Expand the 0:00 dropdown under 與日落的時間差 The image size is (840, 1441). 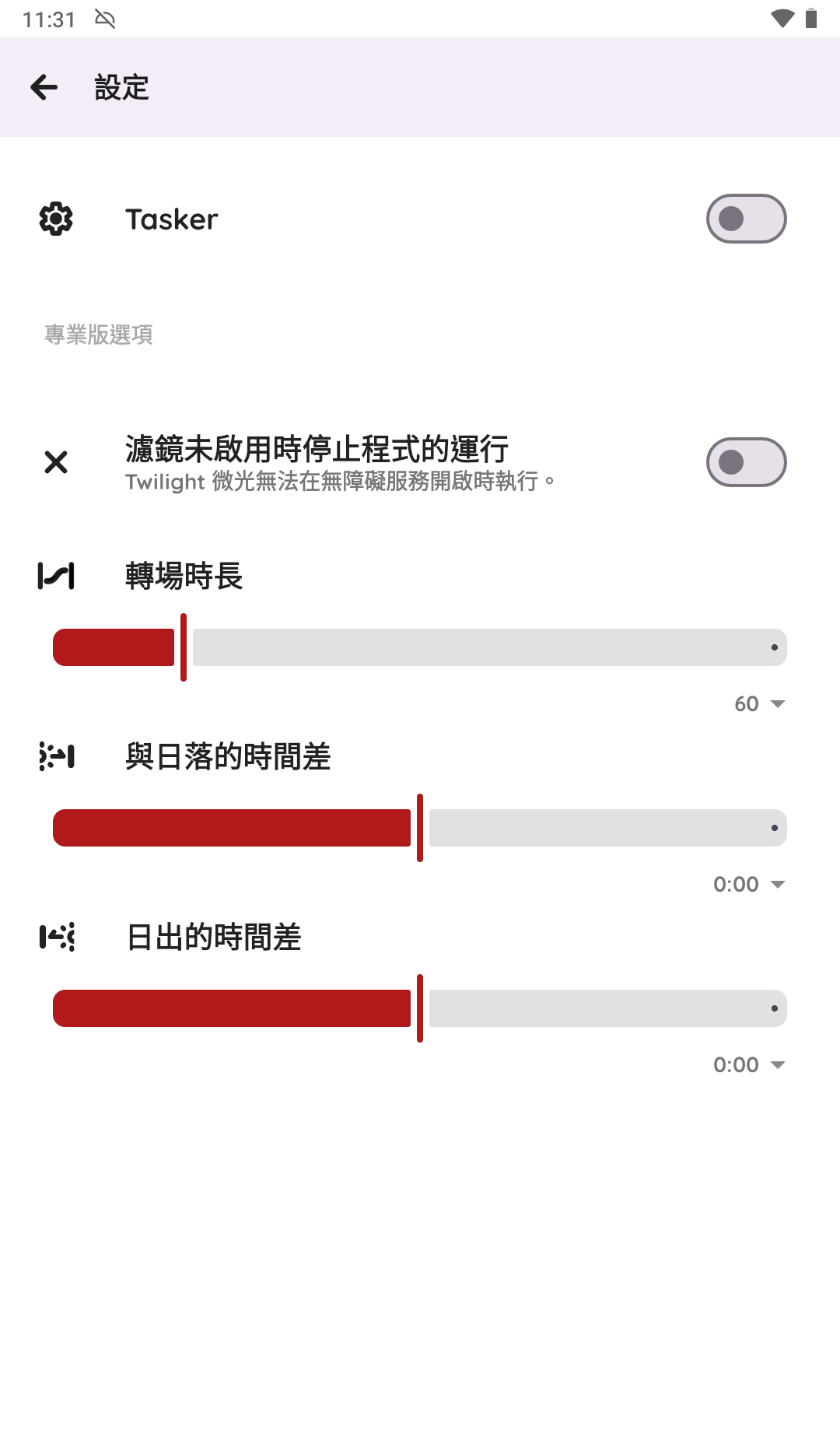[749, 885]
